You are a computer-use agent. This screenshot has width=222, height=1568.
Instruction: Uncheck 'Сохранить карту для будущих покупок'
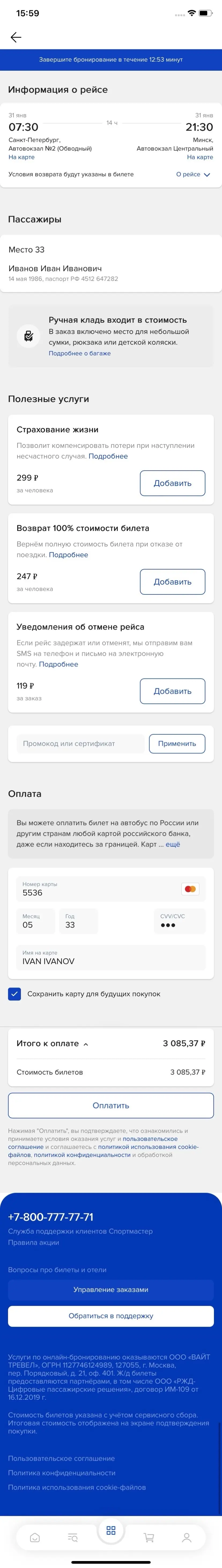coord(14,994)
